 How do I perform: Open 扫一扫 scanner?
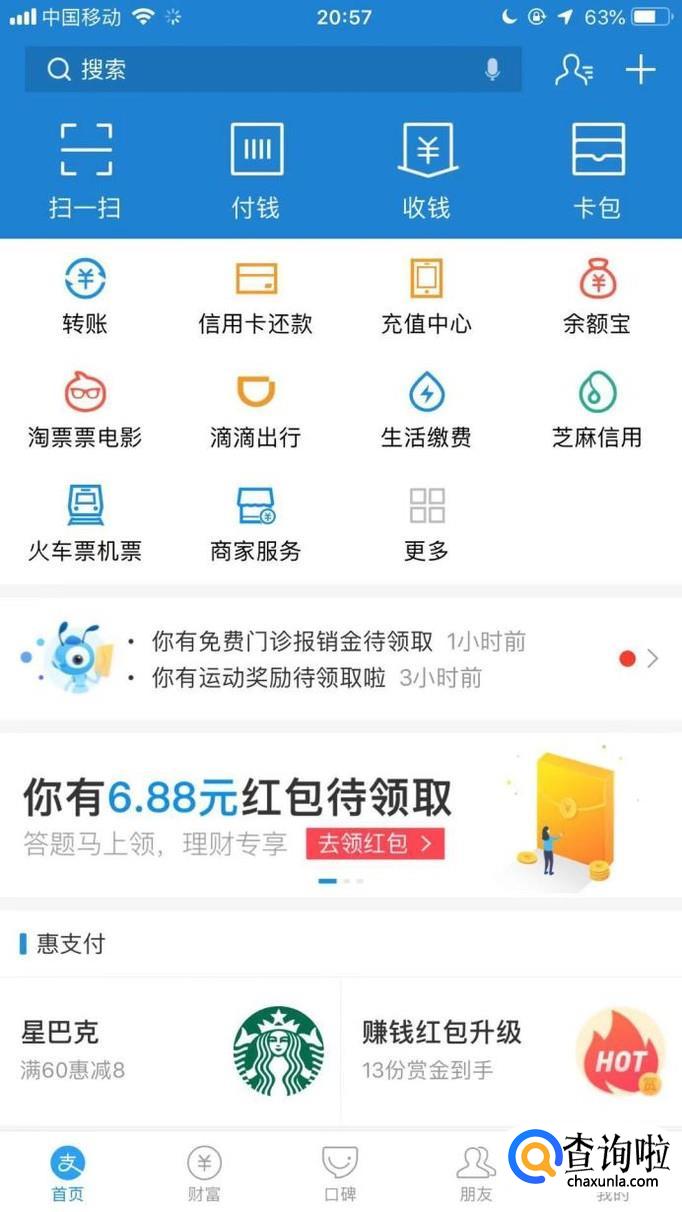click(x=85, y=170)
